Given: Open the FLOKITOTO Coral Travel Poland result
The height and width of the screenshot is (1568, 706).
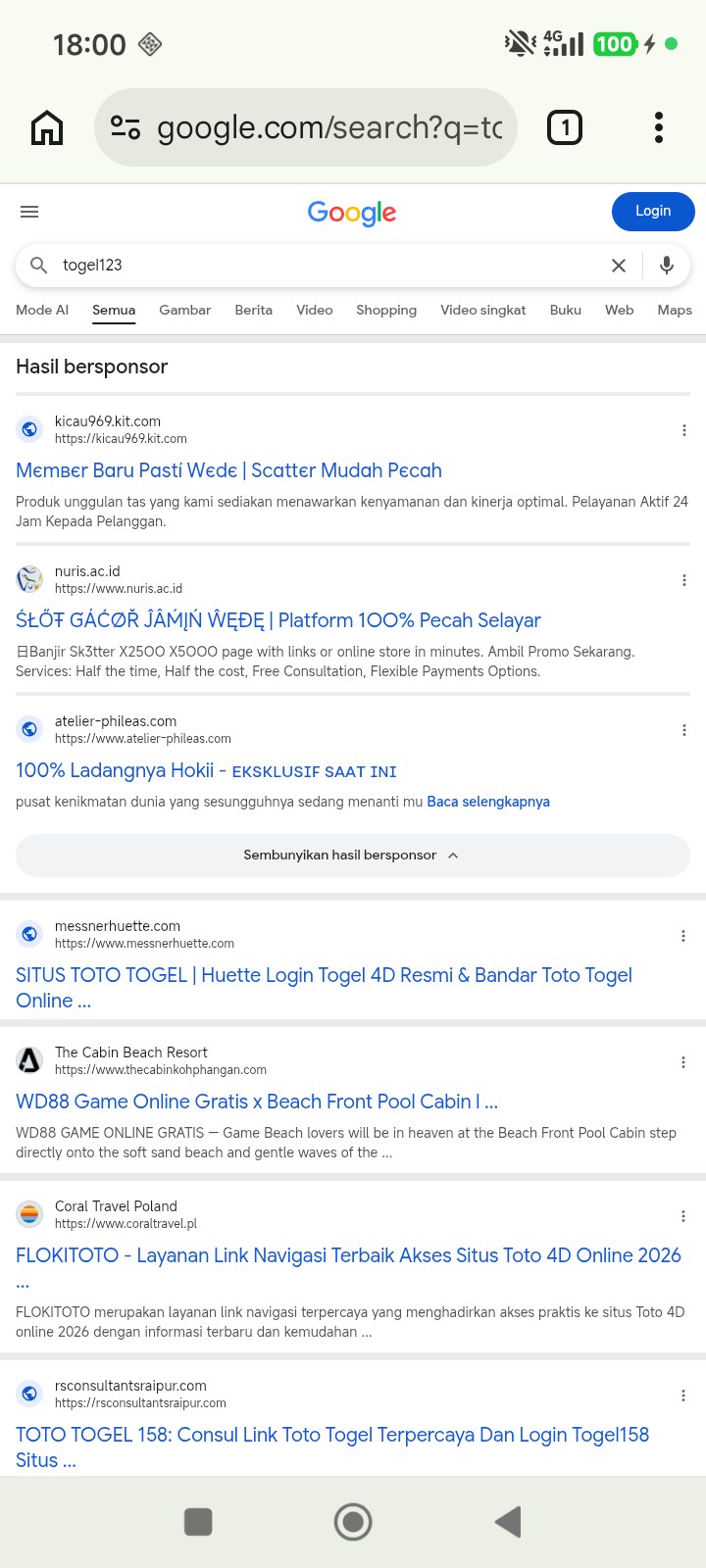Looking at the screenshot, I should 348,1268.
